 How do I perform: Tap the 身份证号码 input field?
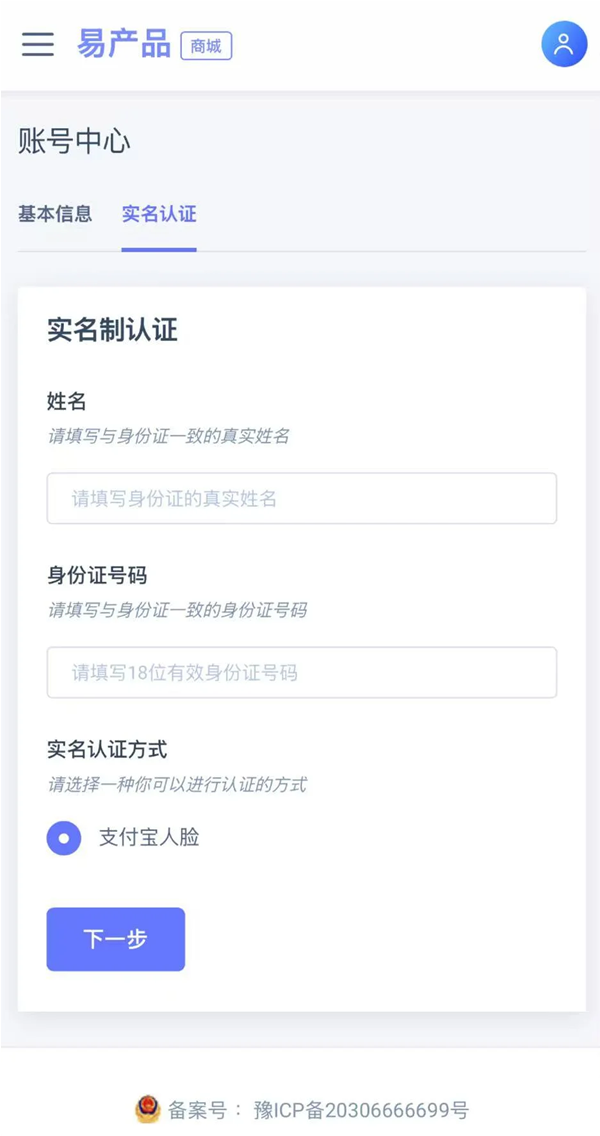pos(301,672)
